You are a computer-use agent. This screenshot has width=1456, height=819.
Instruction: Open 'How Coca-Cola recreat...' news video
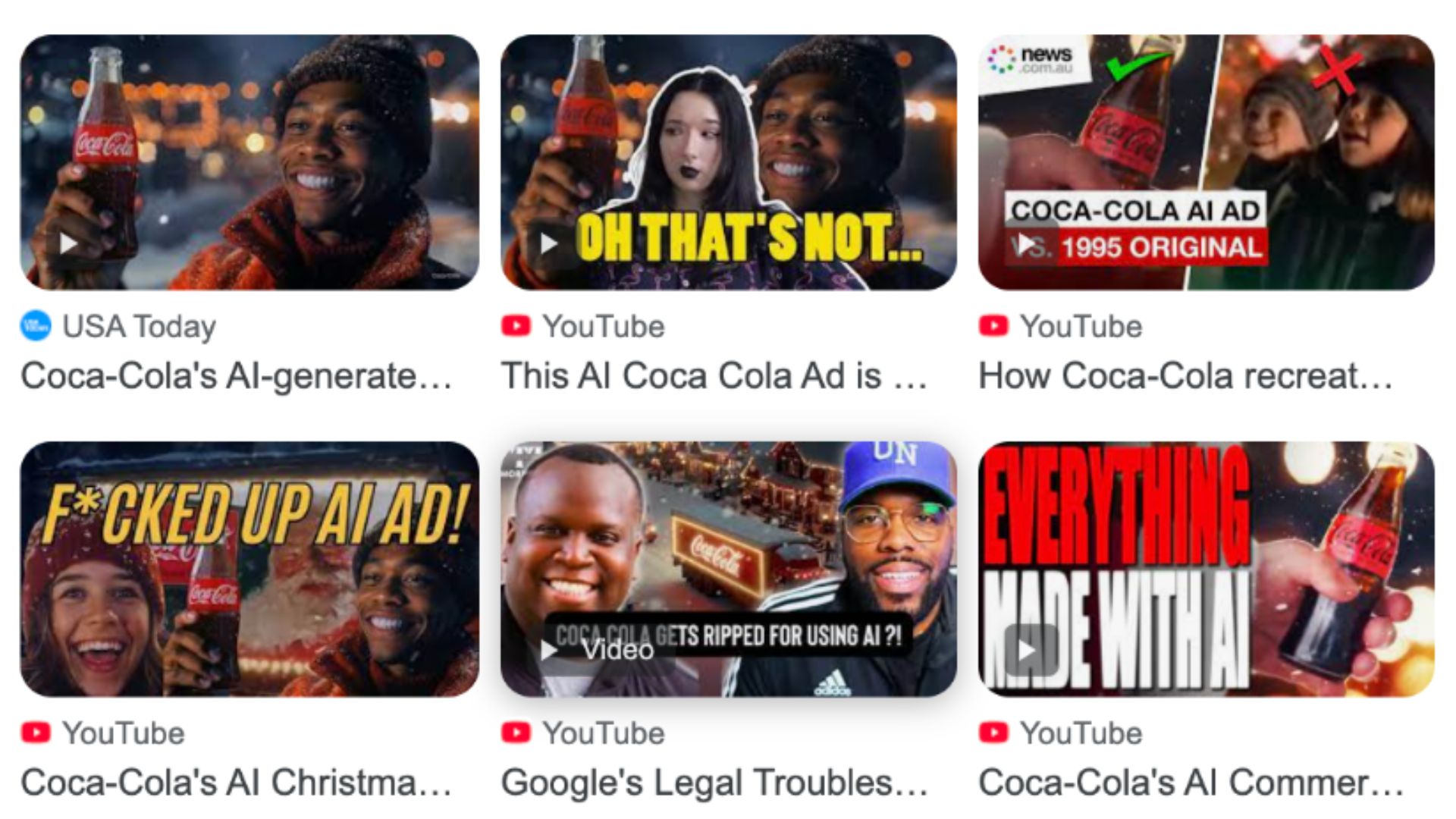[x=1206, y=162]
